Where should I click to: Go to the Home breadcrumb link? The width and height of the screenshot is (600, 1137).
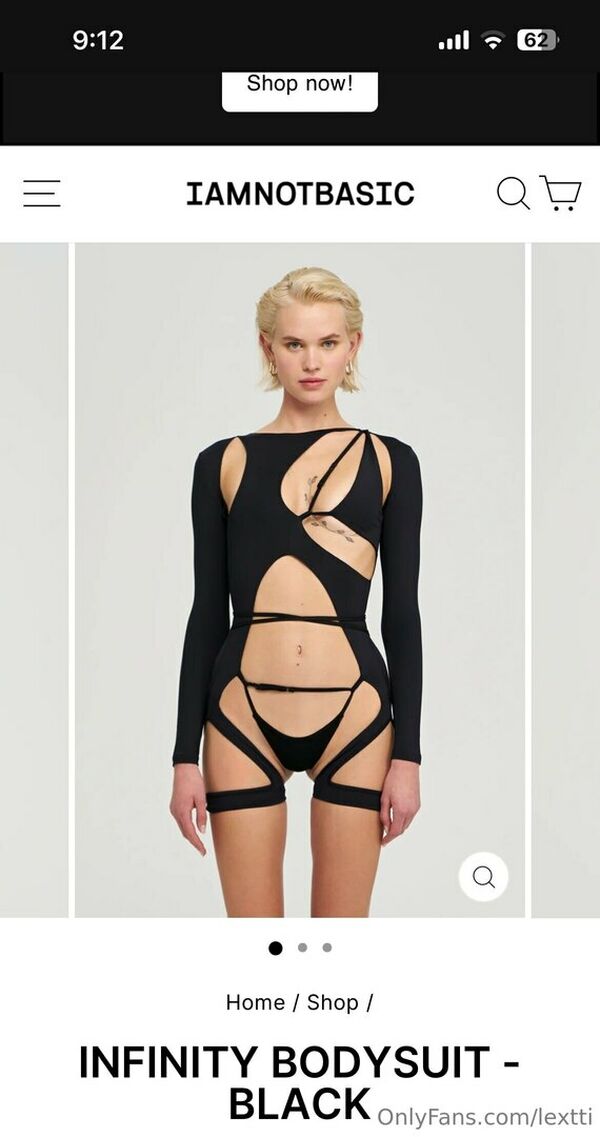click(255, 1003)
